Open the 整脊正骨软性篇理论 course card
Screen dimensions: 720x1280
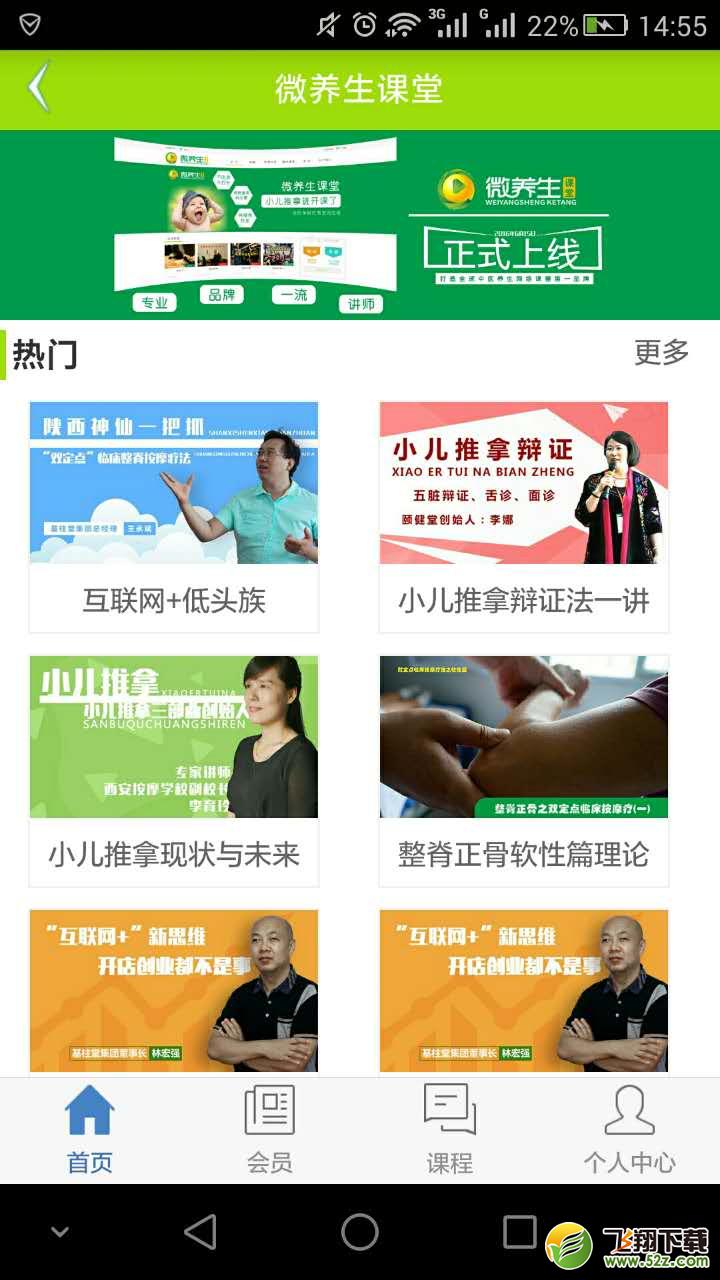click(x=524, y=771)
